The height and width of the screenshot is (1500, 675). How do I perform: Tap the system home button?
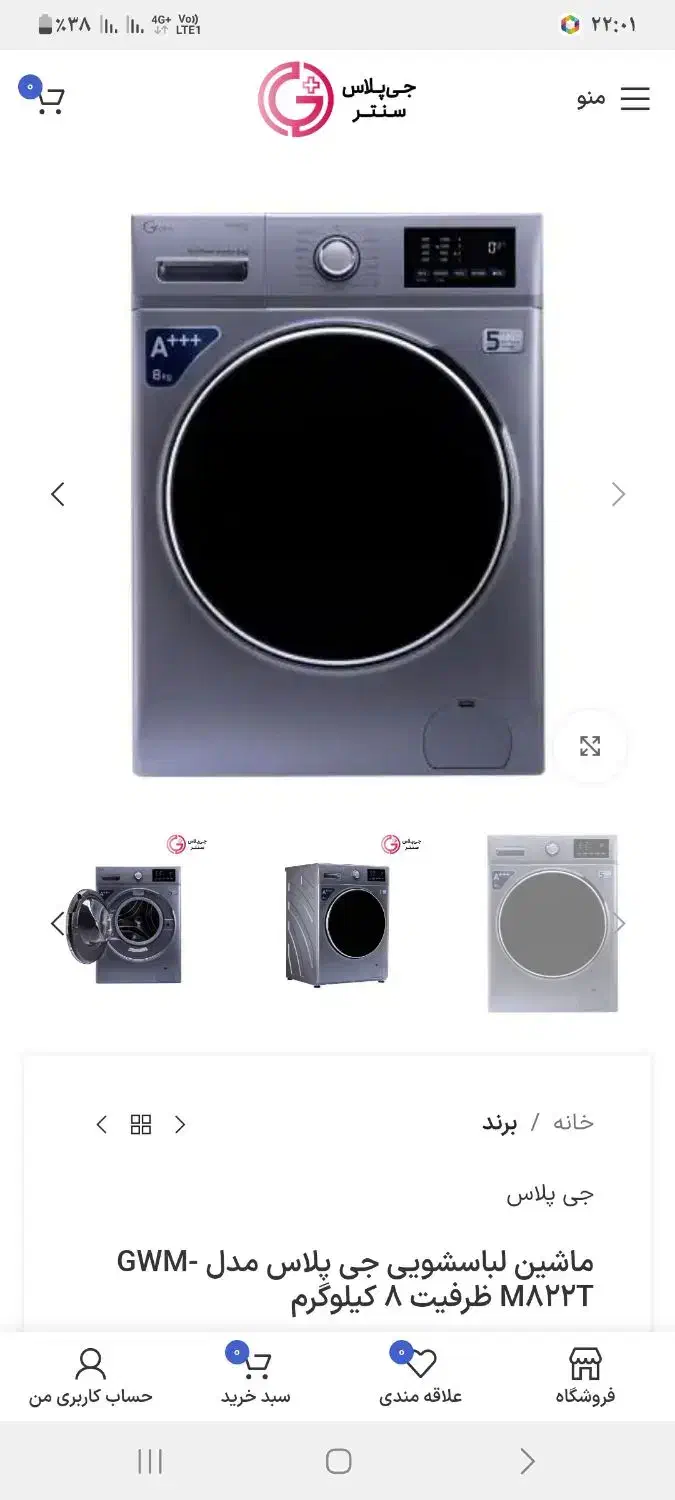tap(338, 1461)
